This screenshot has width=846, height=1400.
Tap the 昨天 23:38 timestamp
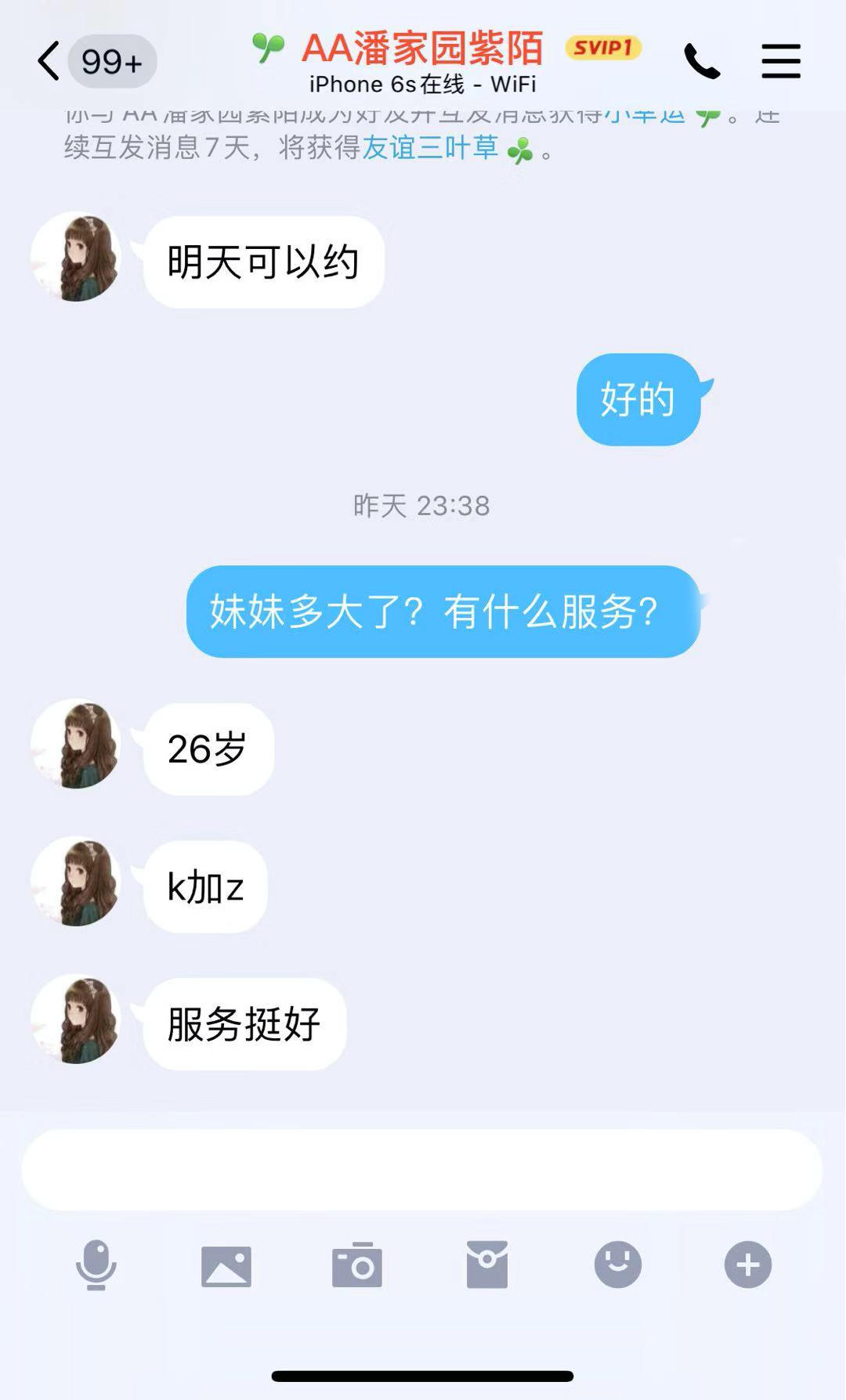coord(421,506)
